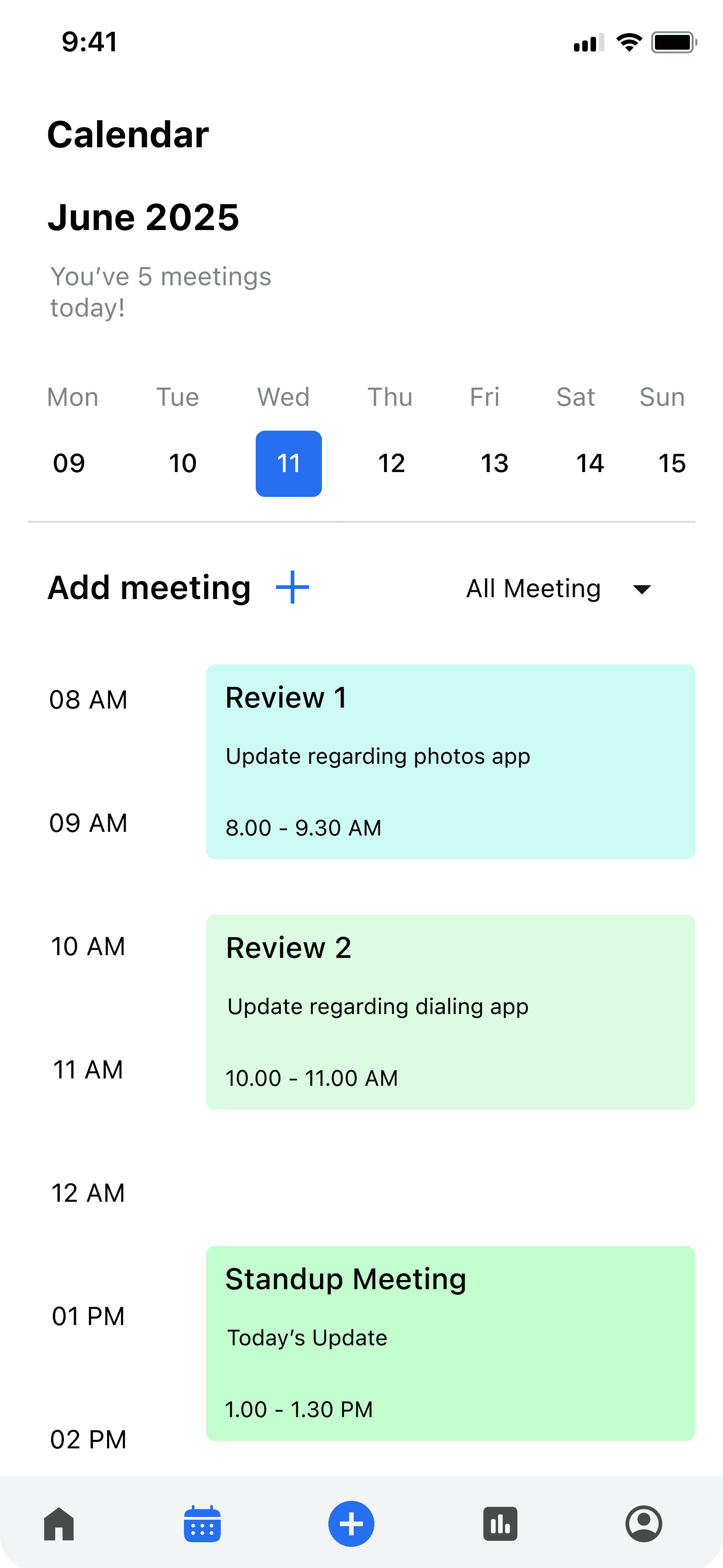723x1568 pixels.
Task: Select Wednesday 11 in the week strip
Action: [x=288, y=463]
